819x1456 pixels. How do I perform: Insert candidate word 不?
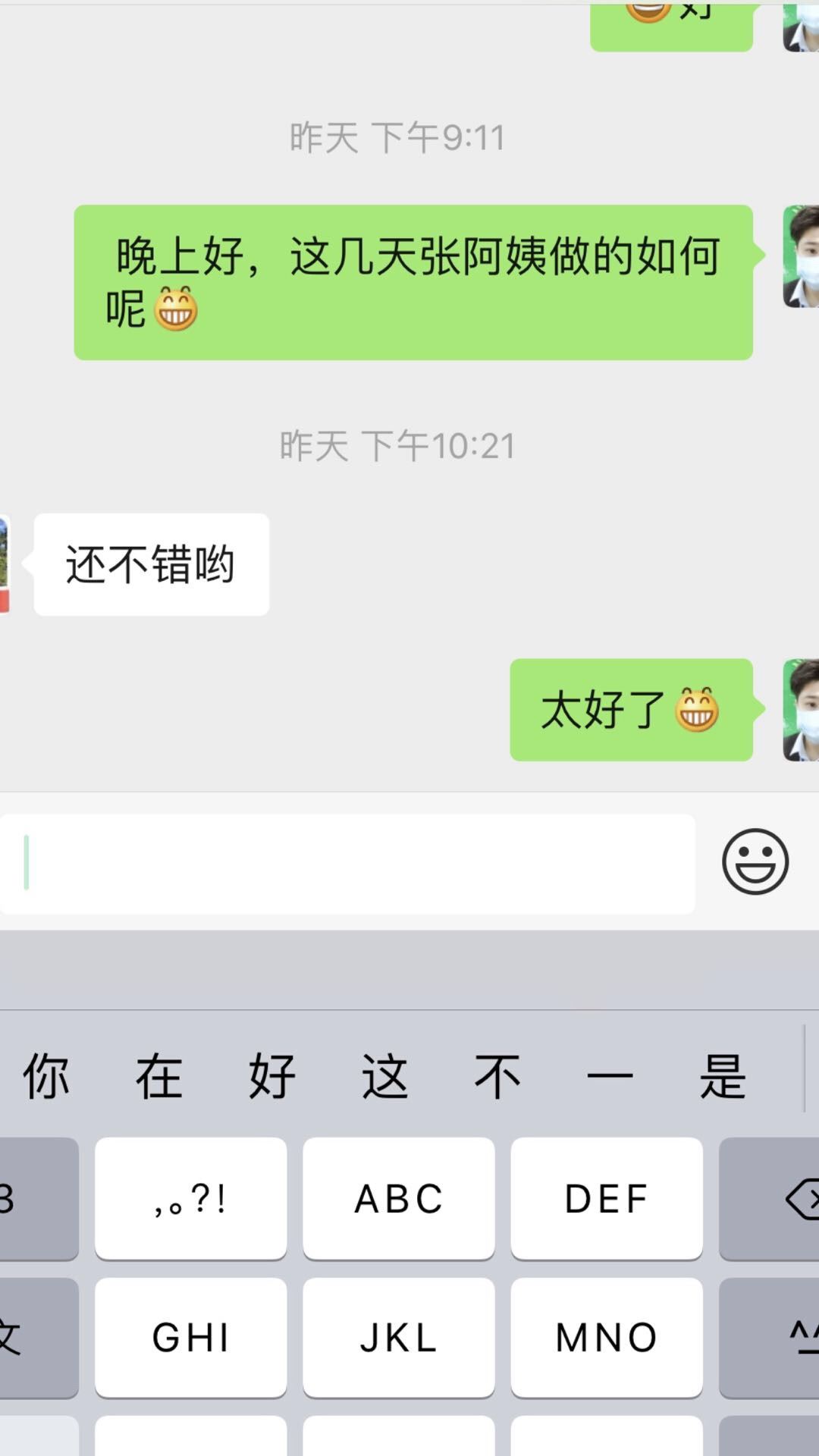click(497, 1075)
